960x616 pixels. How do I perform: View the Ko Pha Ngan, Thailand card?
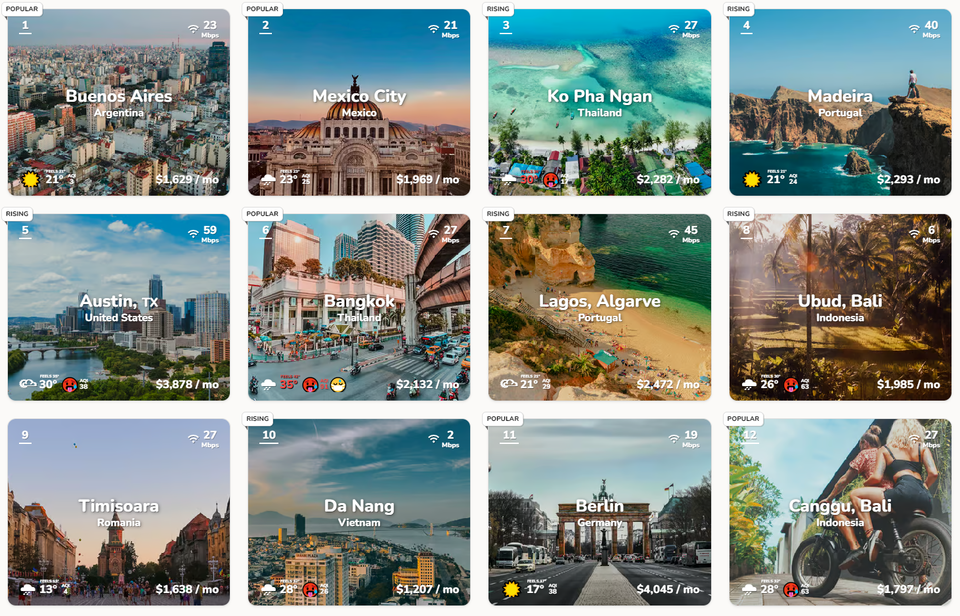[x=600, y=102]
